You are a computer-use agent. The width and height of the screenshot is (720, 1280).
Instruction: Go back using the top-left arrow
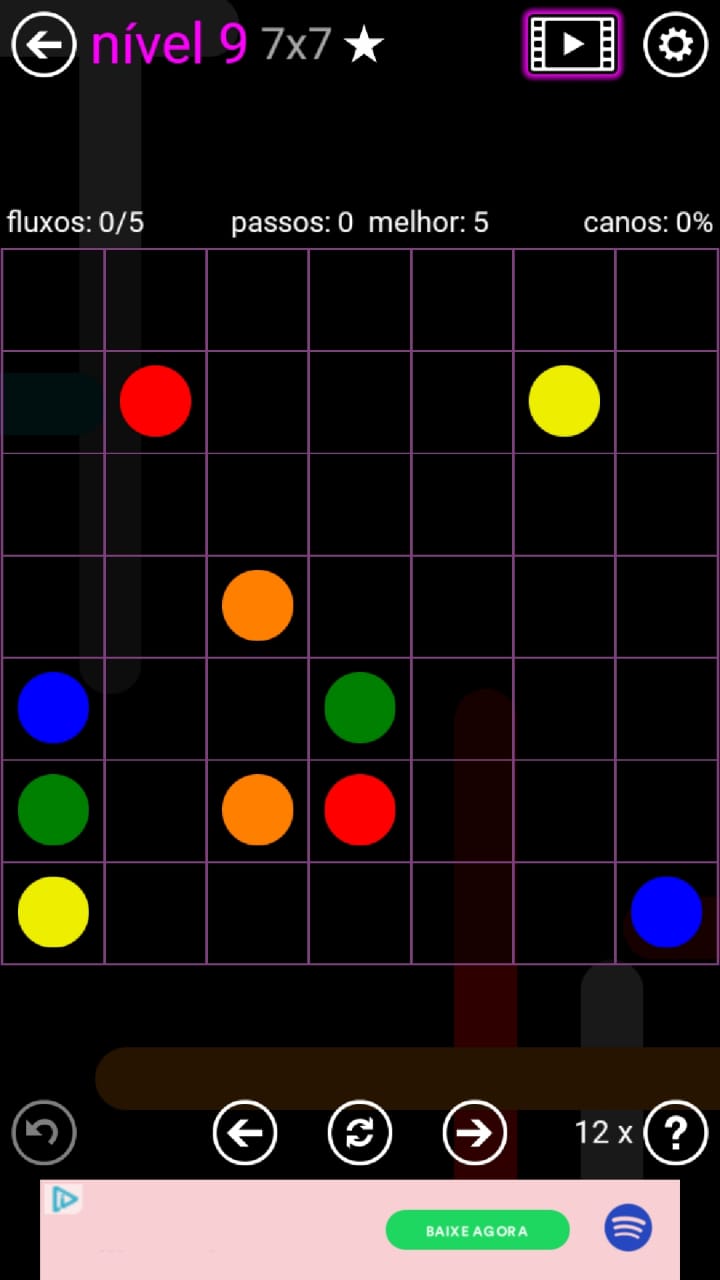pyautogui.click(x=44, y=44)
